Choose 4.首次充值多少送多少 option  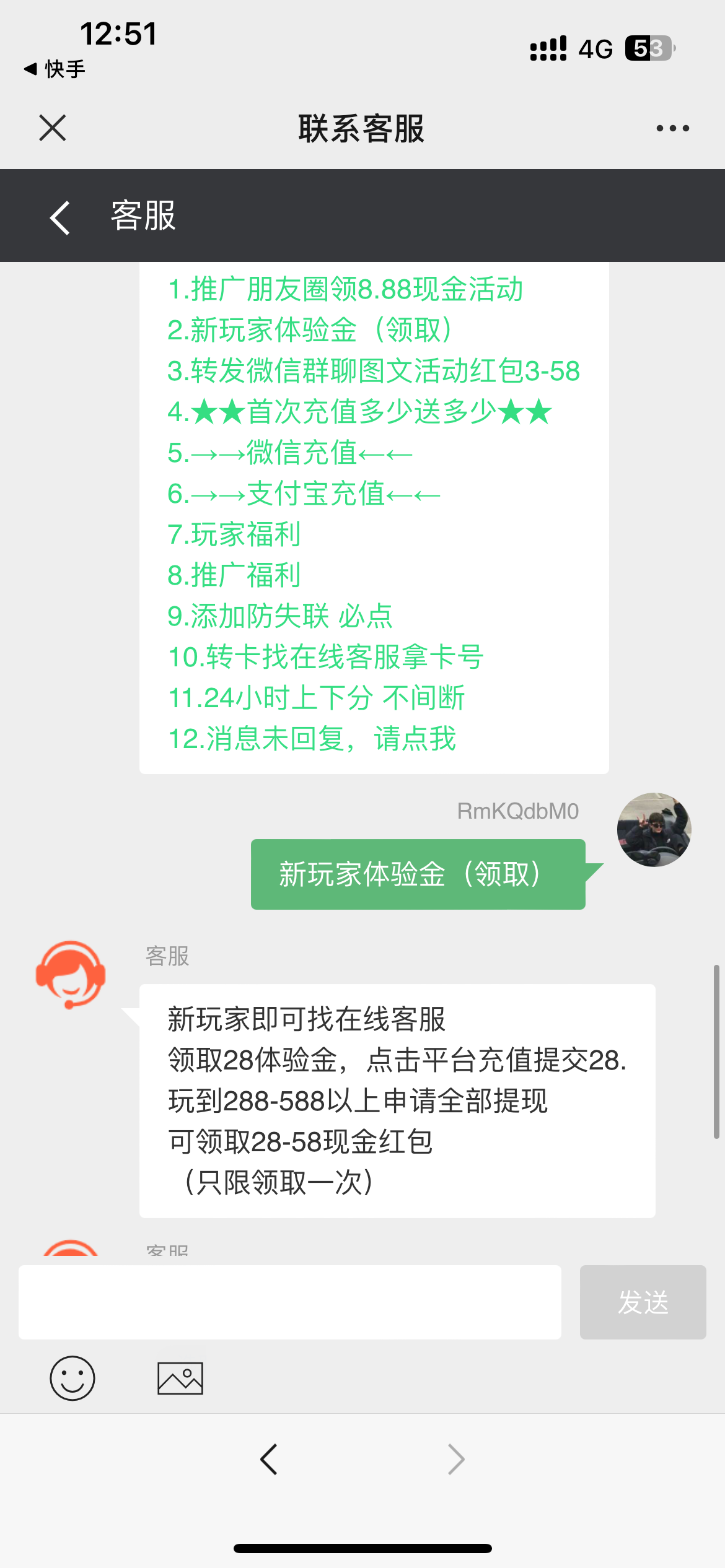pyautogui.click(x=359, y=412)
